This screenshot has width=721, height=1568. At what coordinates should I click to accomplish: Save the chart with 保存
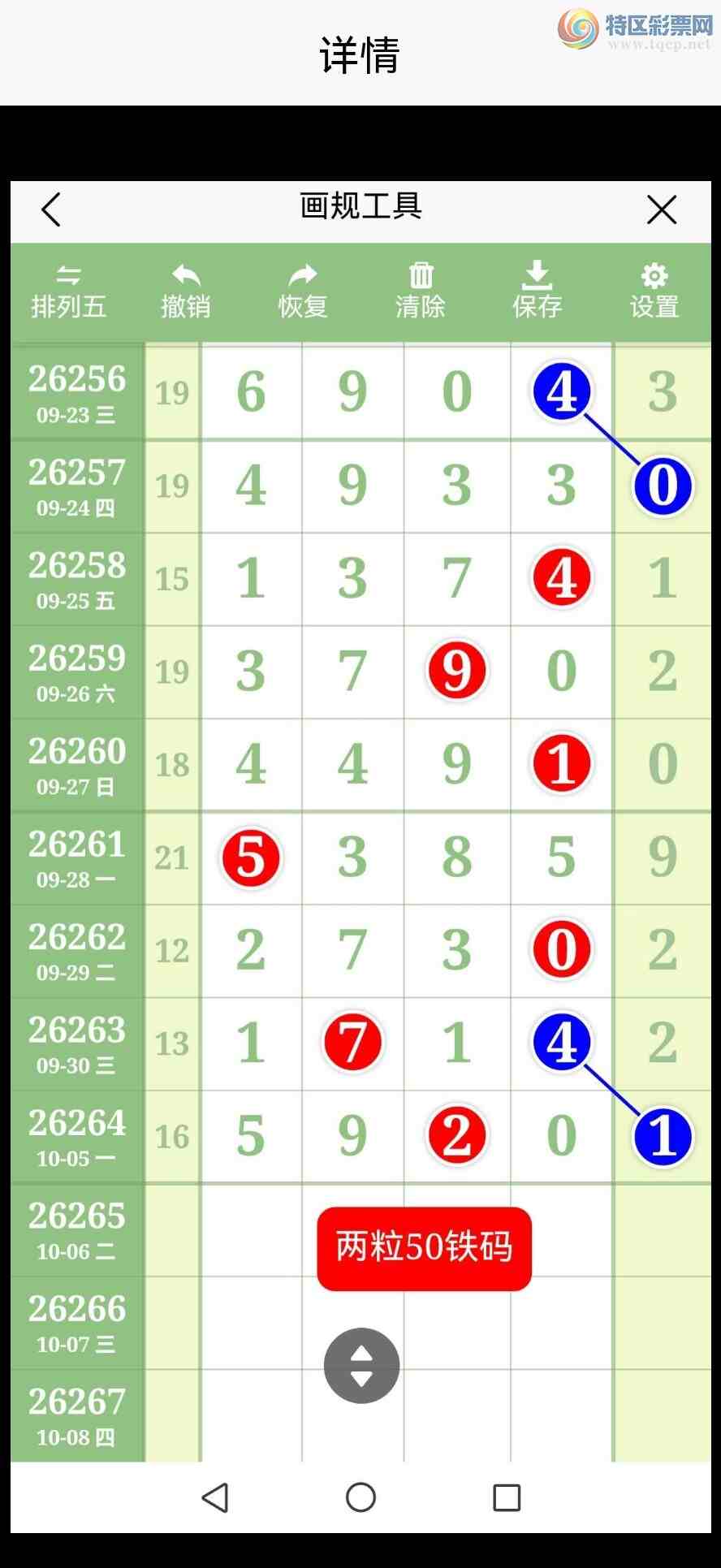pyautogui.click(x=537, y=292)
